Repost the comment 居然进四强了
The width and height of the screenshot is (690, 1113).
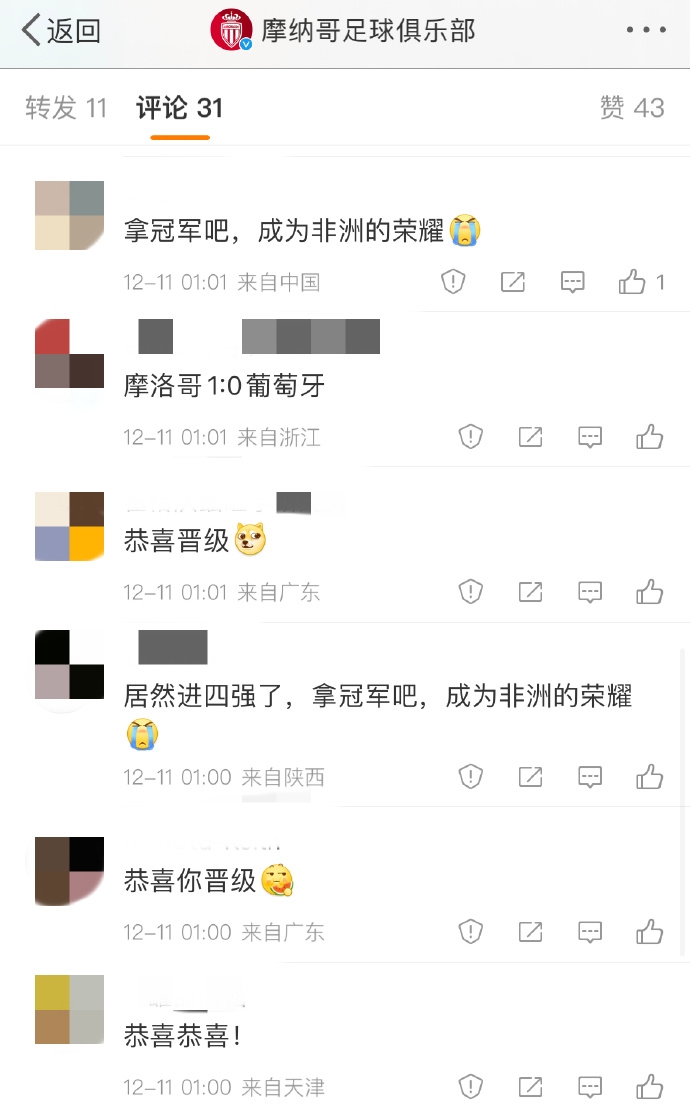tap(530, 777)
